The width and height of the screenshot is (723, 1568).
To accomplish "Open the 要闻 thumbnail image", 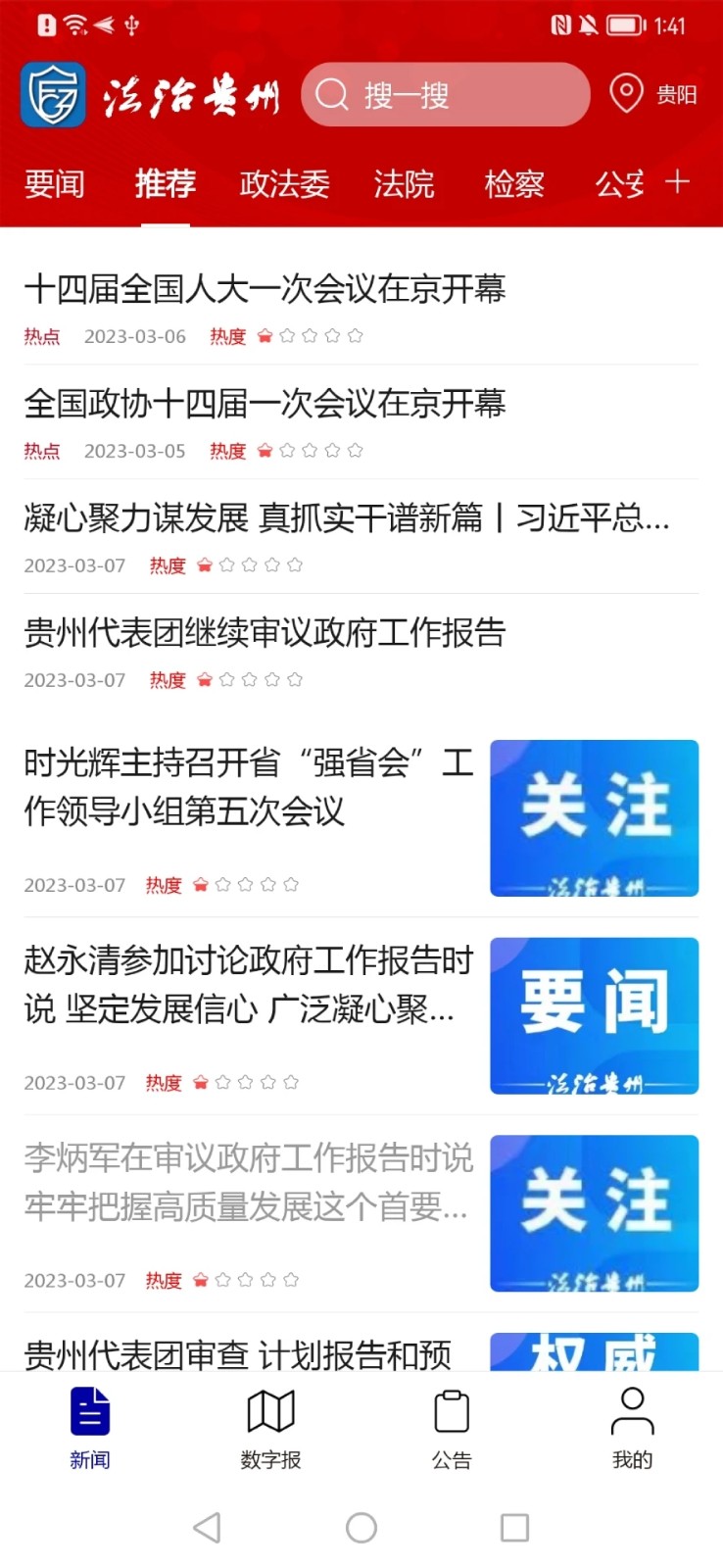I will 594,1015.
